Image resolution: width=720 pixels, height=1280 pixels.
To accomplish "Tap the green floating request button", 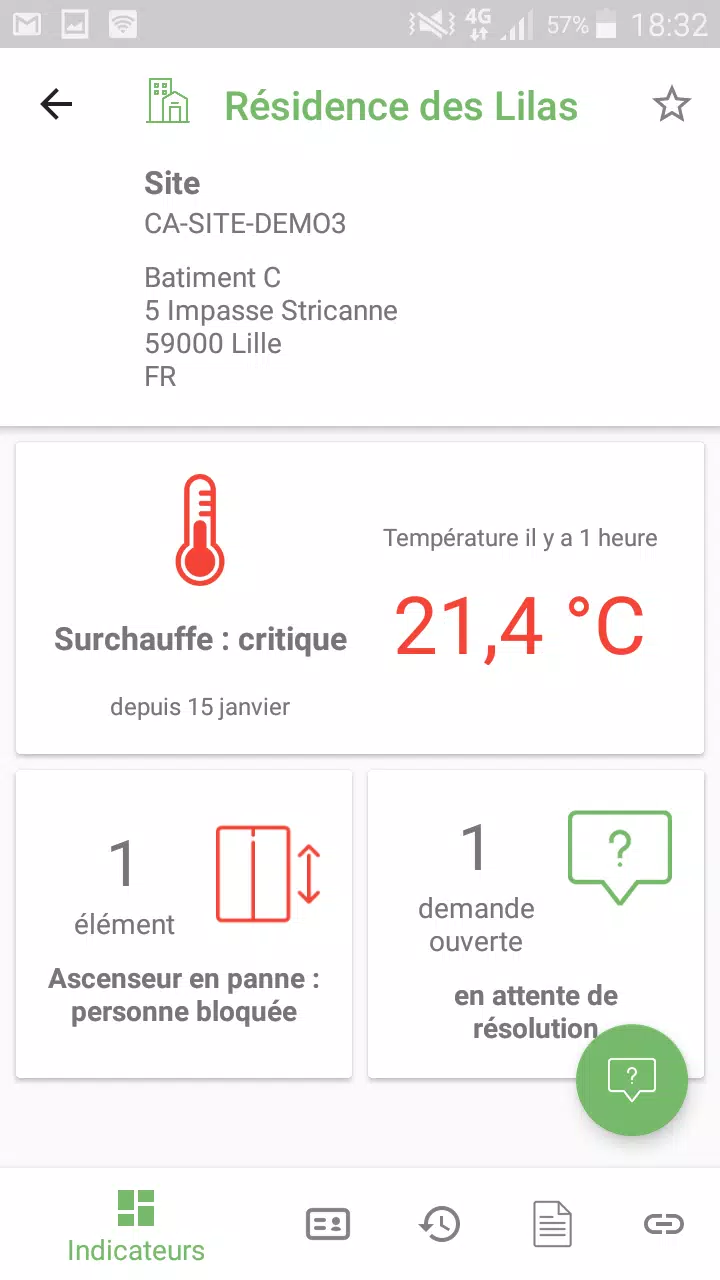I will (x=632, y=1080).
